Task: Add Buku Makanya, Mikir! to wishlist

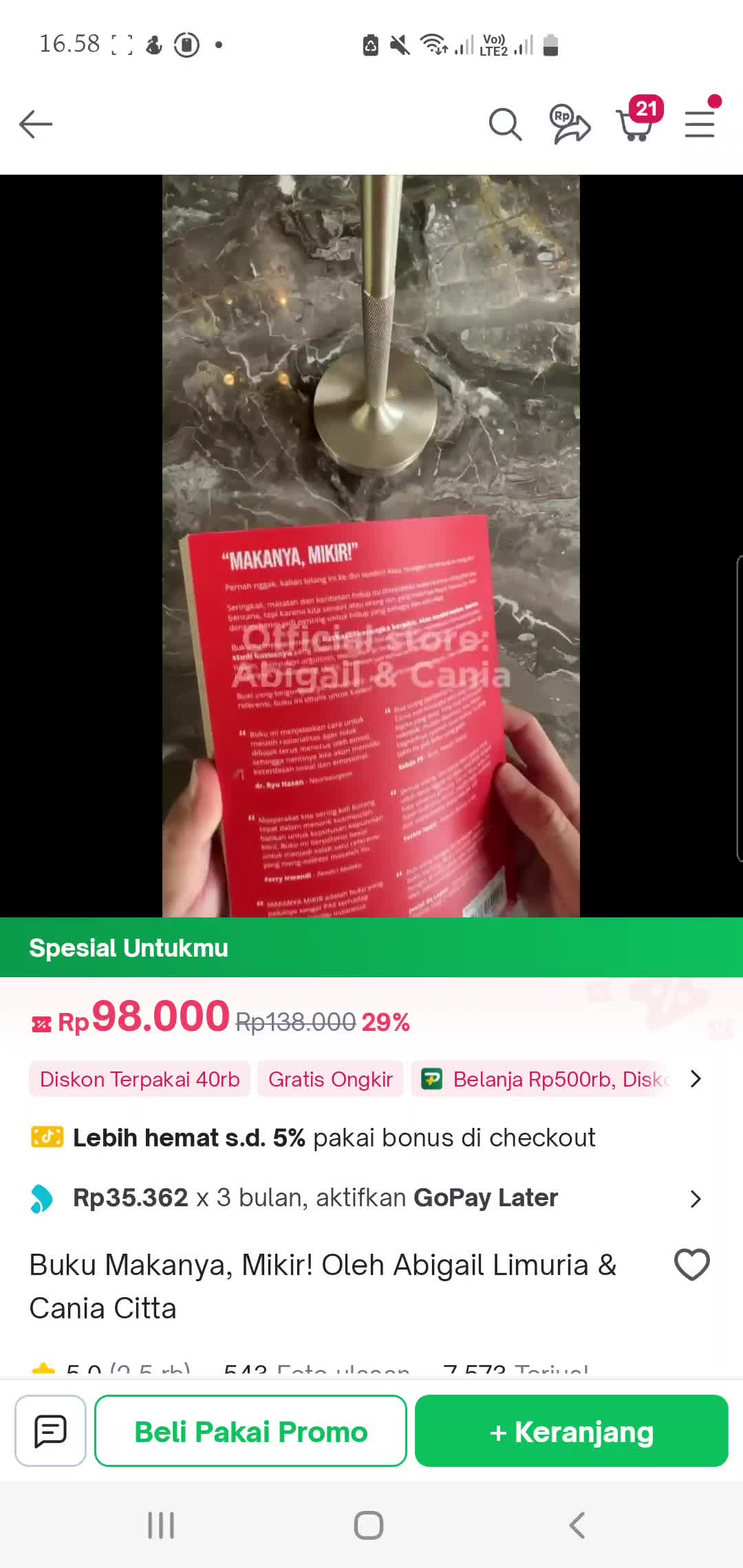Action: 691,1264
